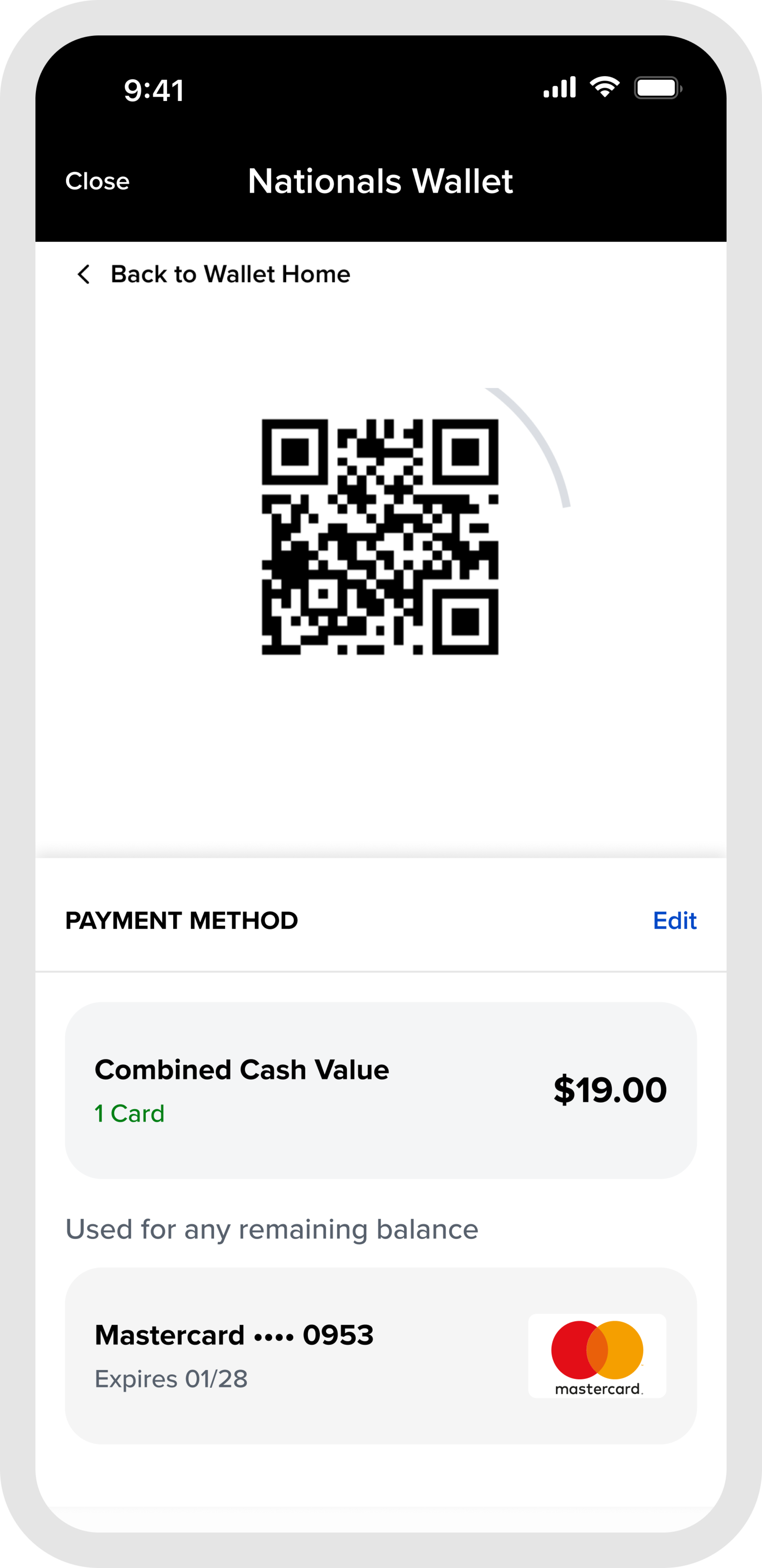Image resolution: width=762 pixels, height=1568 pixels.
Task: Go back to Wallet Home
Action: point(213,275)
